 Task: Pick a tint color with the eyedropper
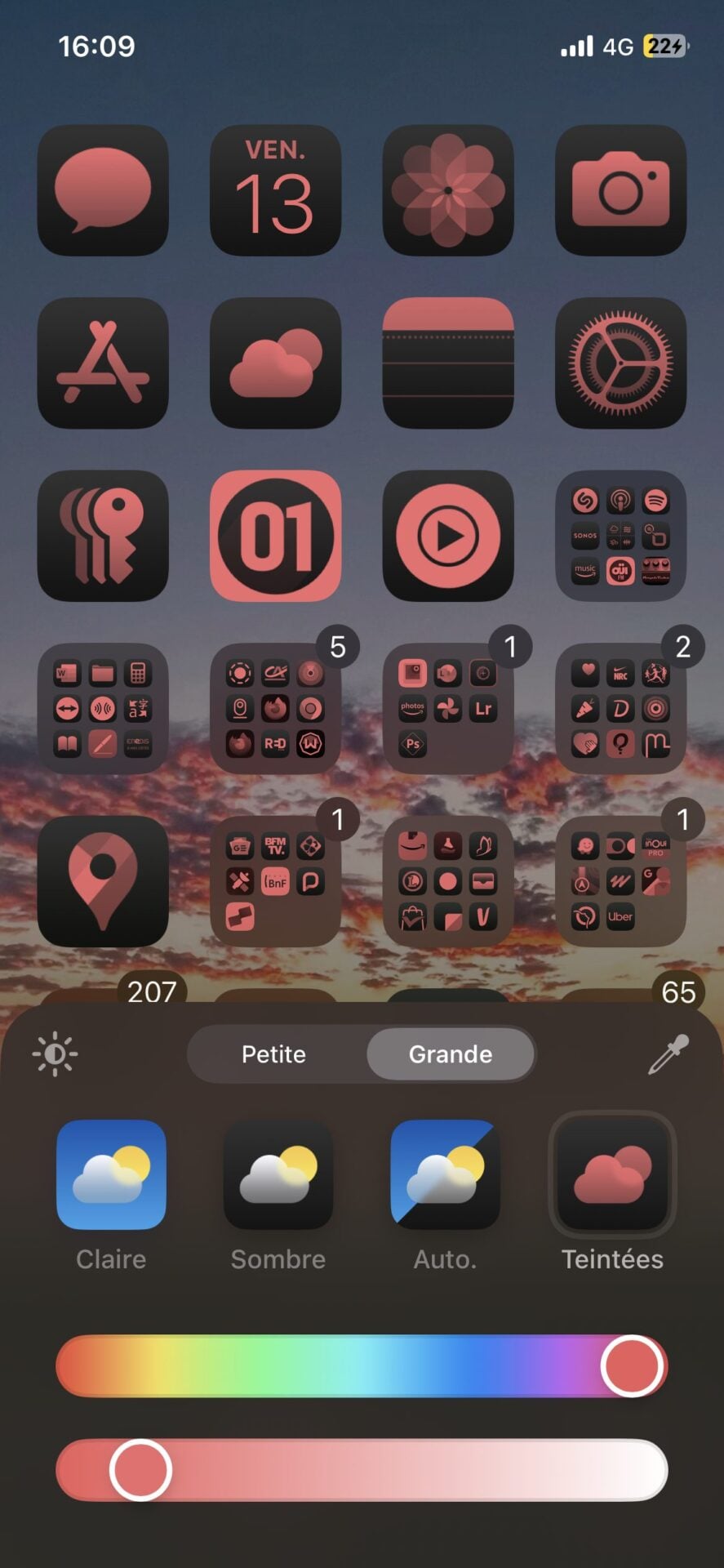coord(668,1054)
